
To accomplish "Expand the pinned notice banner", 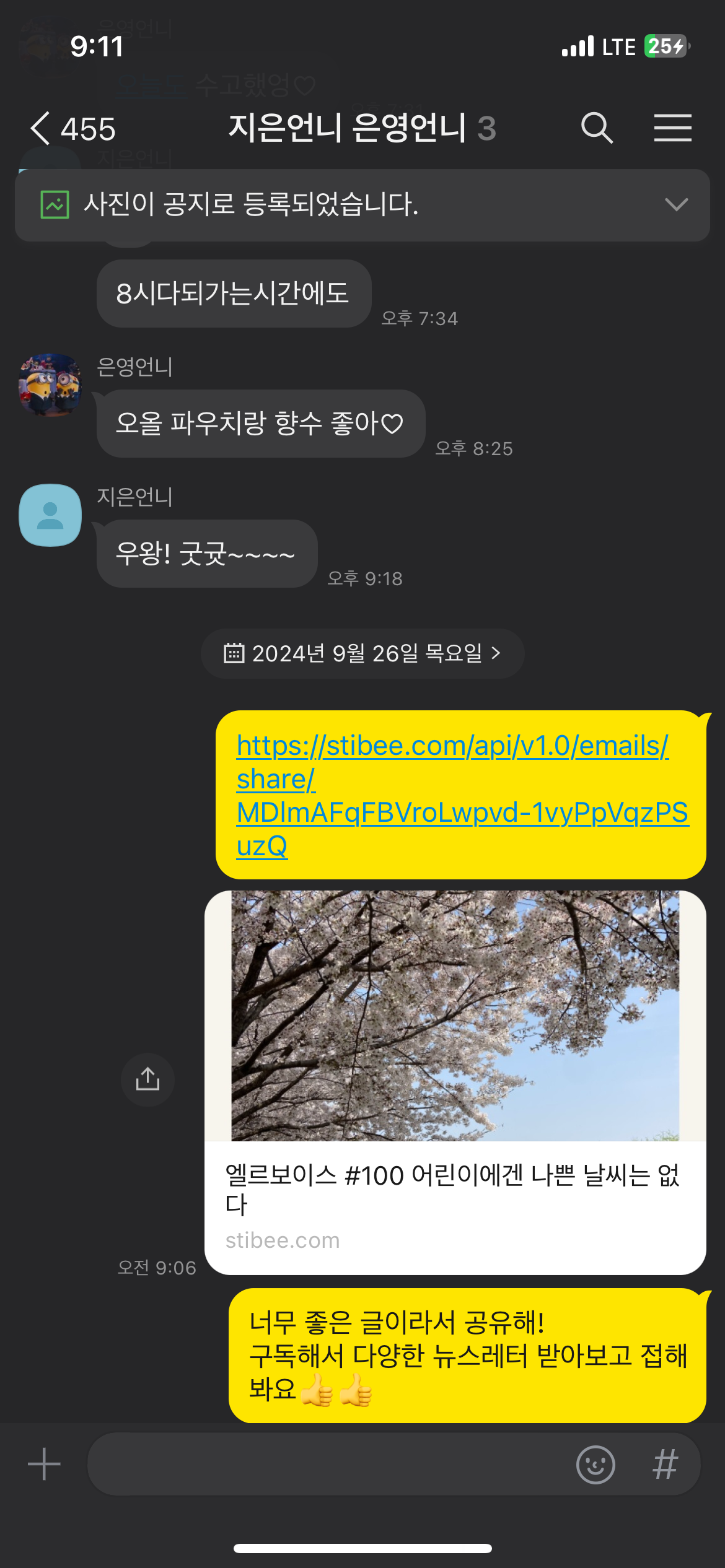I will 675,205.
